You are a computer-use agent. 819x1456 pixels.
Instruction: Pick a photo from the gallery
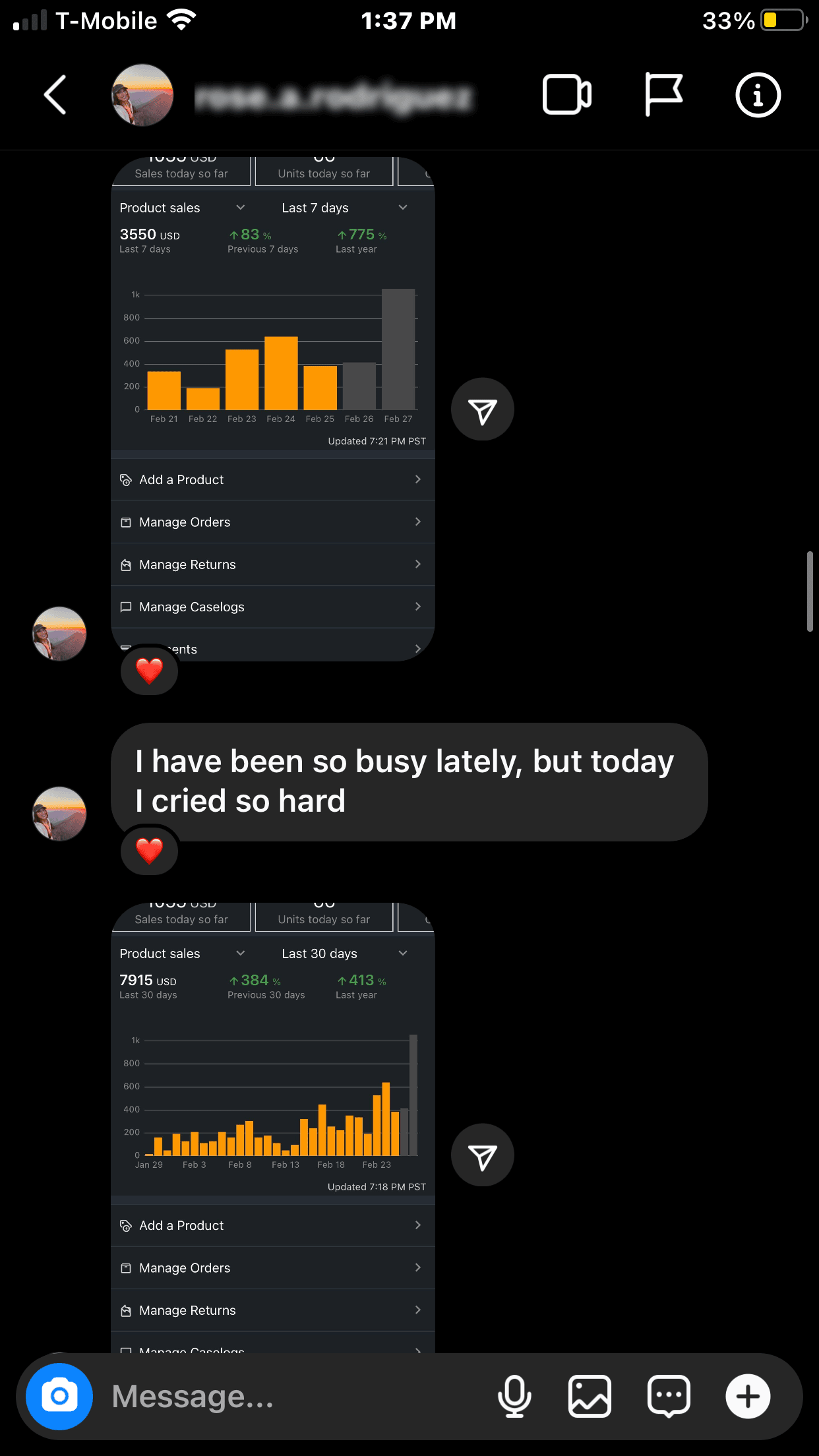(x=590, y=1396)
